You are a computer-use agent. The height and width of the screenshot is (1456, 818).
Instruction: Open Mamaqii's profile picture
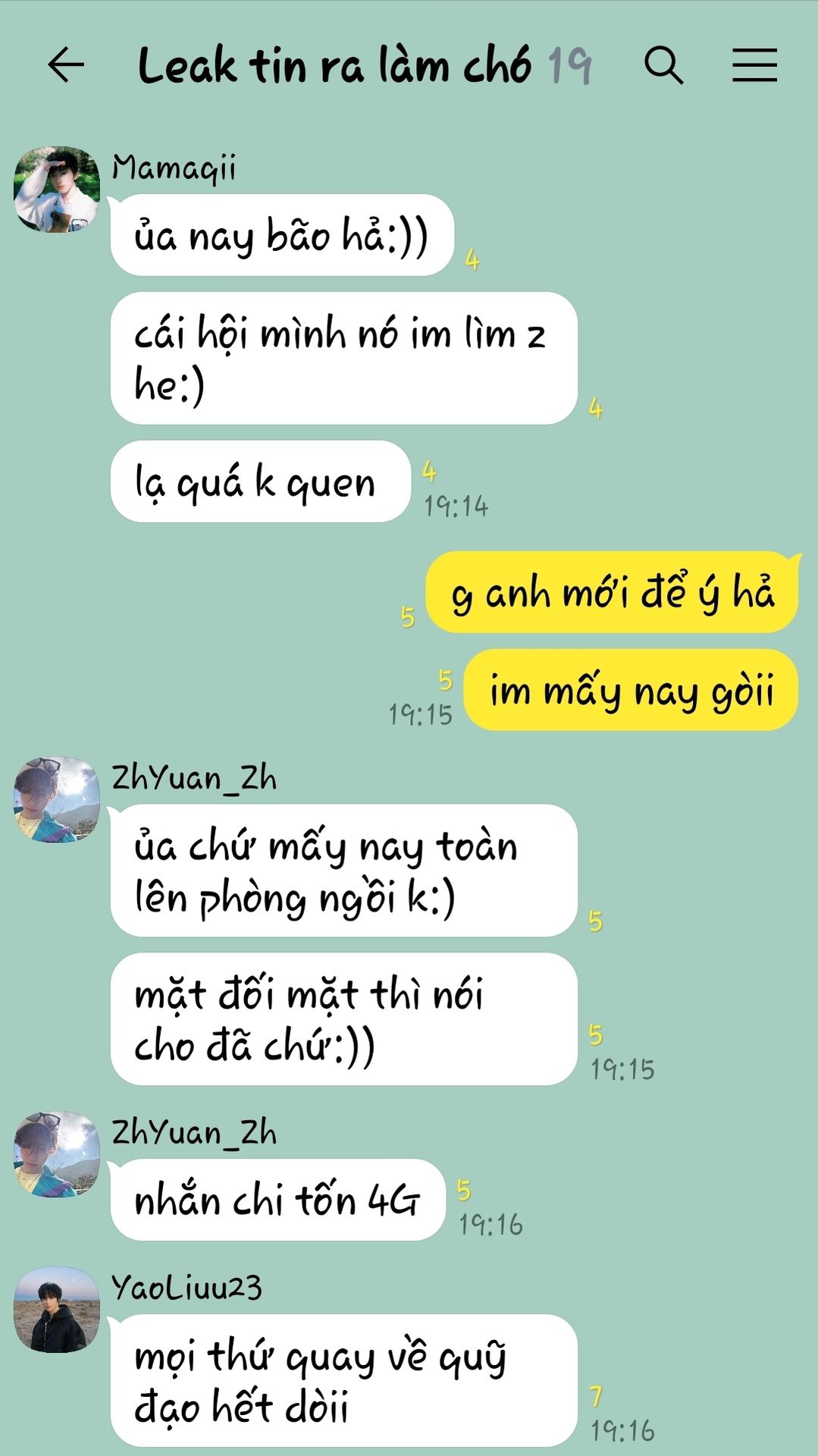(57, 190)
